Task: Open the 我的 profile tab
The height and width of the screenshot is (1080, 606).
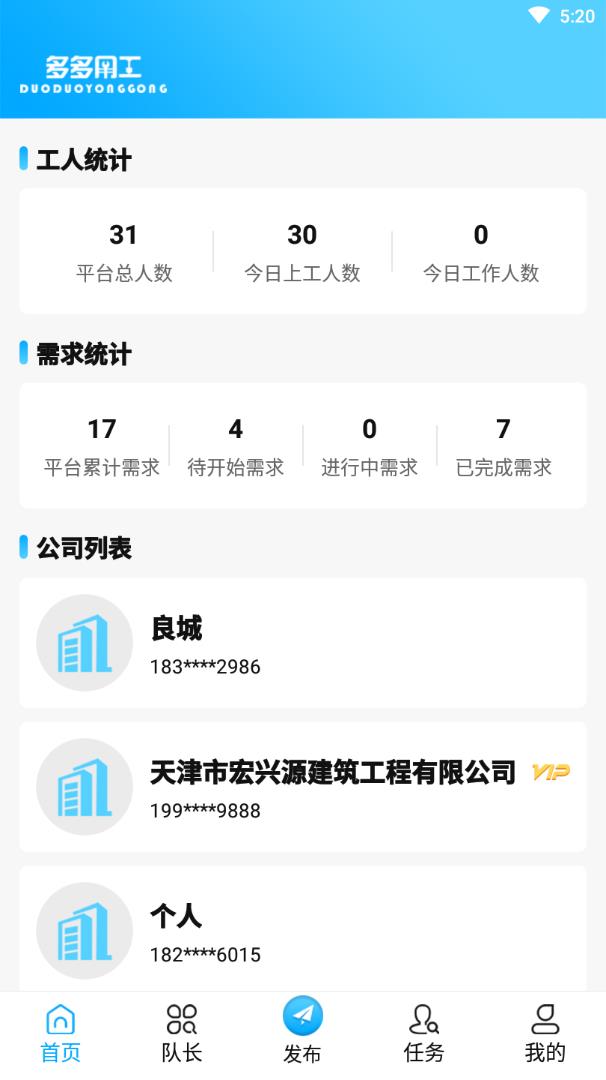Action: [545, 1034]
